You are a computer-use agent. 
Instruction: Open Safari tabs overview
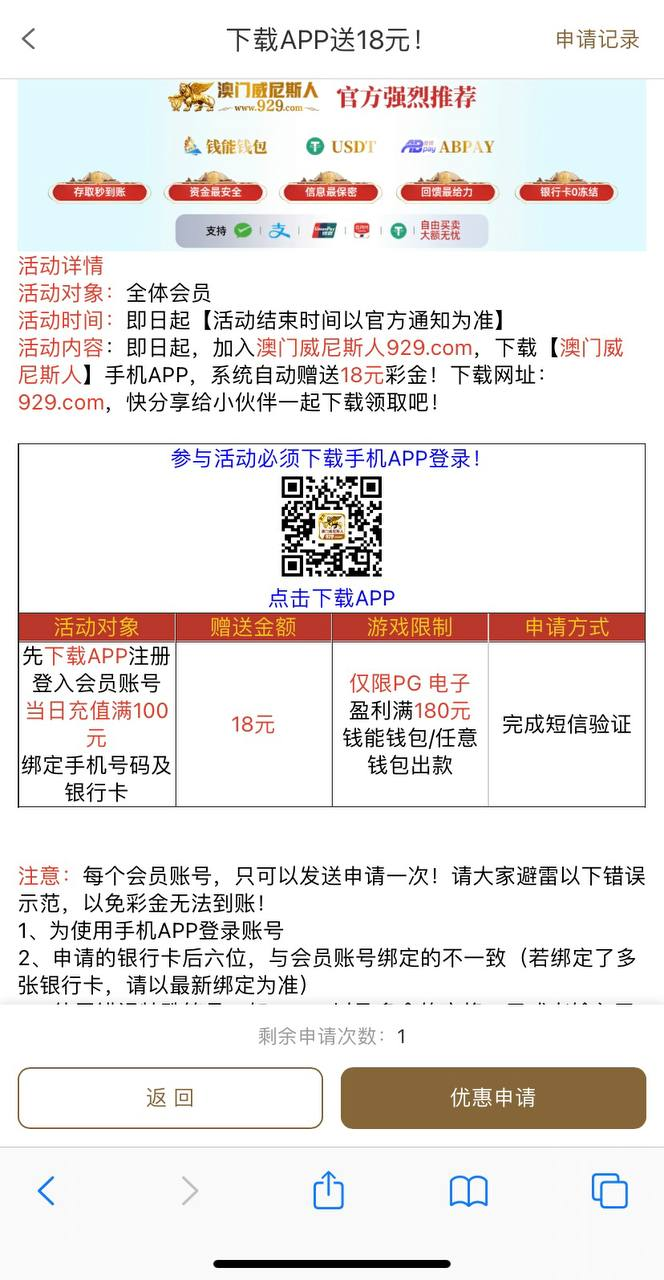[x=609, y=1190]
